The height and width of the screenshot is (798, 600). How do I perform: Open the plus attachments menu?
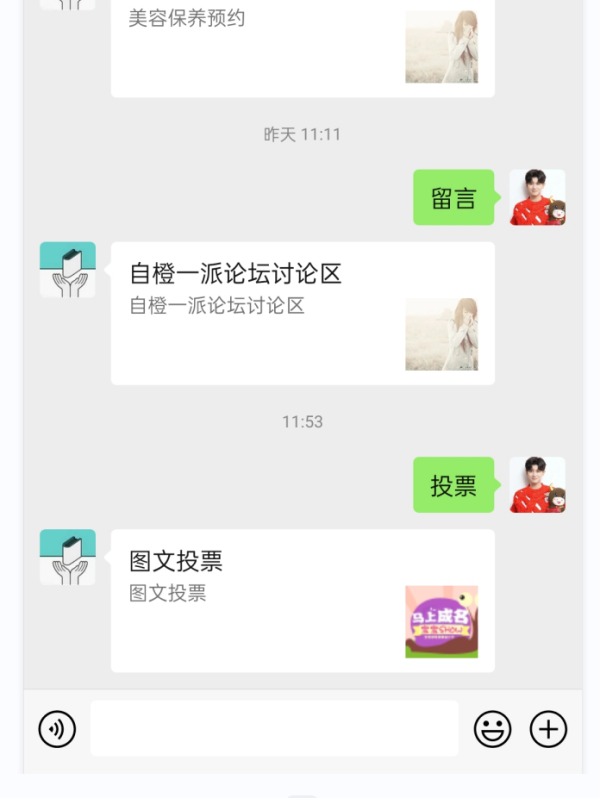[548, 729]
